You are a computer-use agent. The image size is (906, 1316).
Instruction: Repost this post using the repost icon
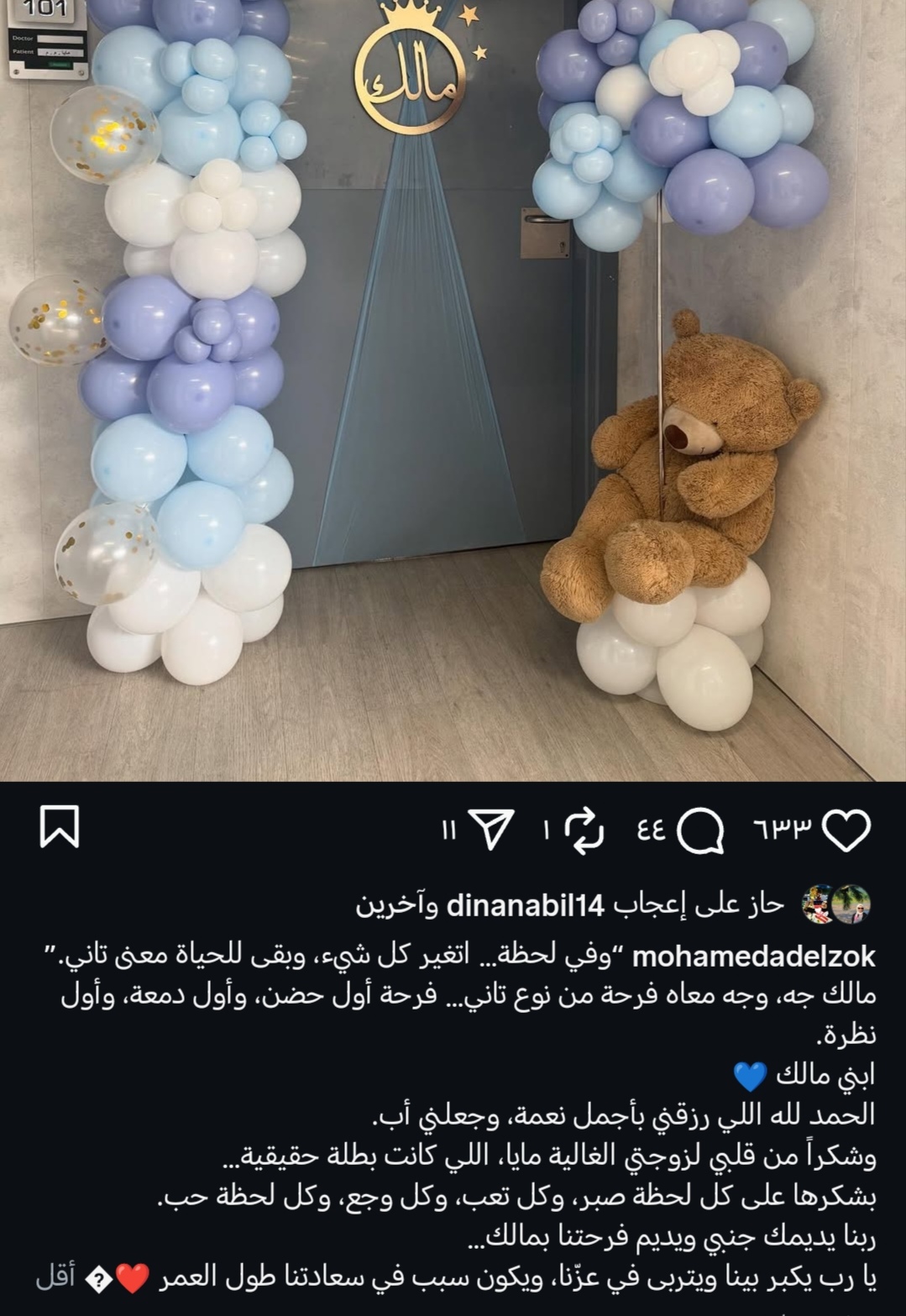pyautogui.click(x=584, y=831)
